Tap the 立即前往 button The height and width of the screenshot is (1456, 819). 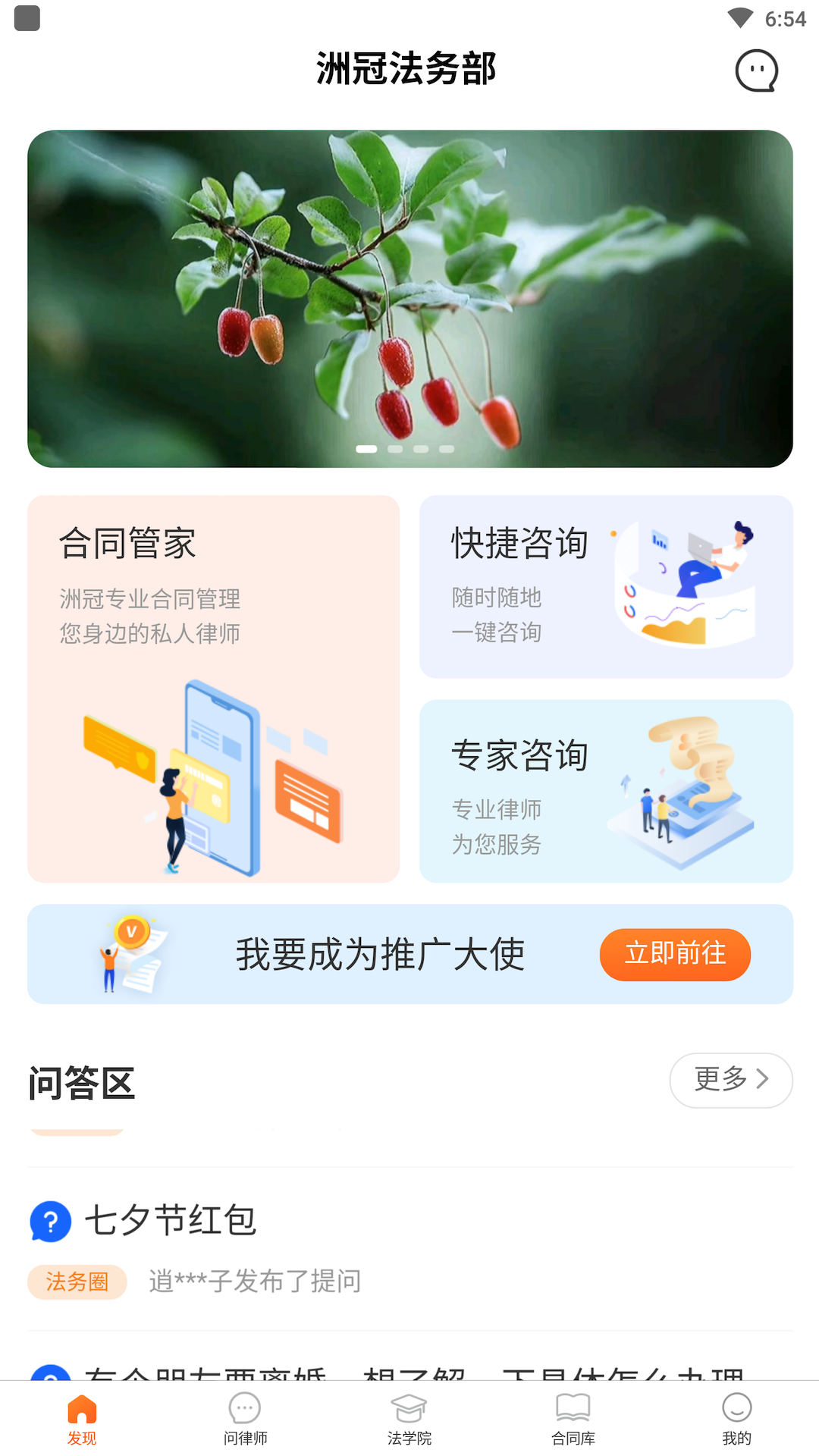point(675,954)
